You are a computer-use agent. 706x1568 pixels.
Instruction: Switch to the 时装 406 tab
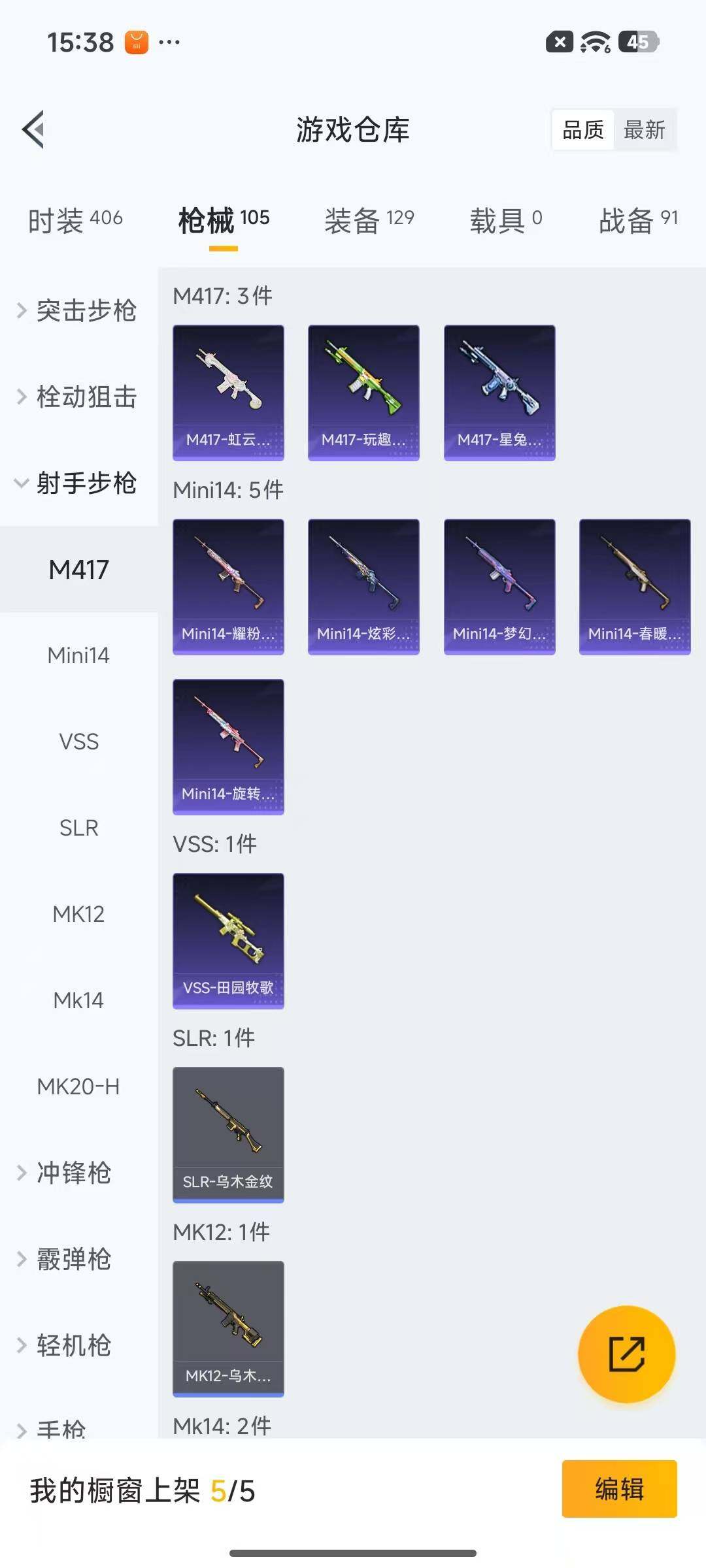click(x=74, y=220)
